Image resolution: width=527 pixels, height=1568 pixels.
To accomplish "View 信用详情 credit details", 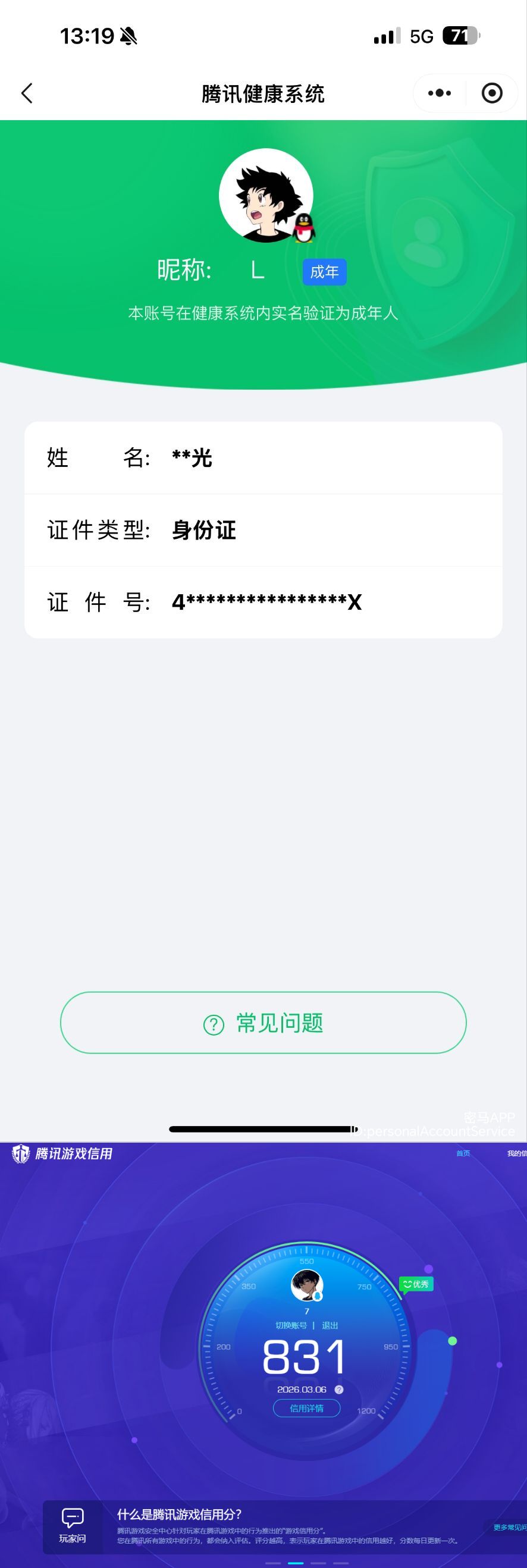I will (306, 1408).
